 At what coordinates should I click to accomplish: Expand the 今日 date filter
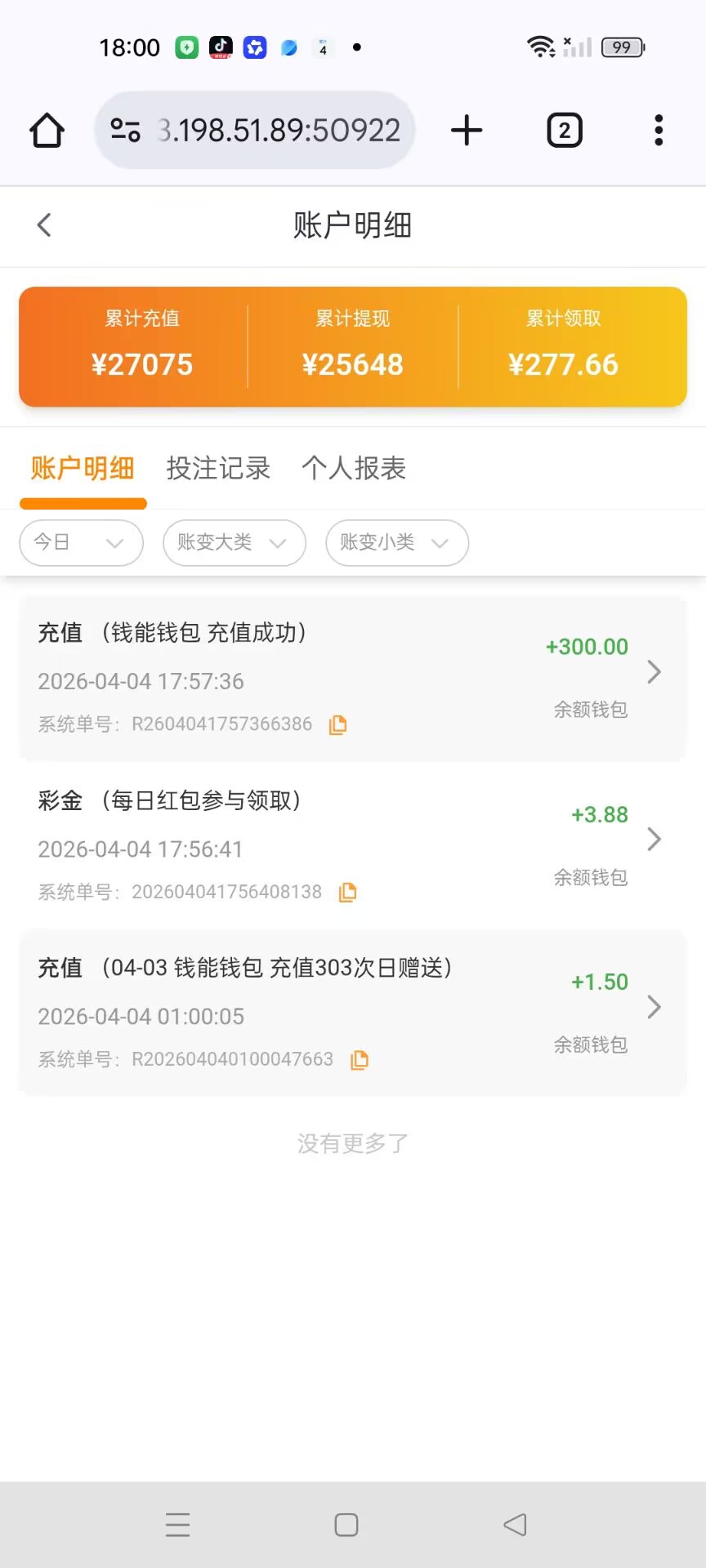[81, 543]
